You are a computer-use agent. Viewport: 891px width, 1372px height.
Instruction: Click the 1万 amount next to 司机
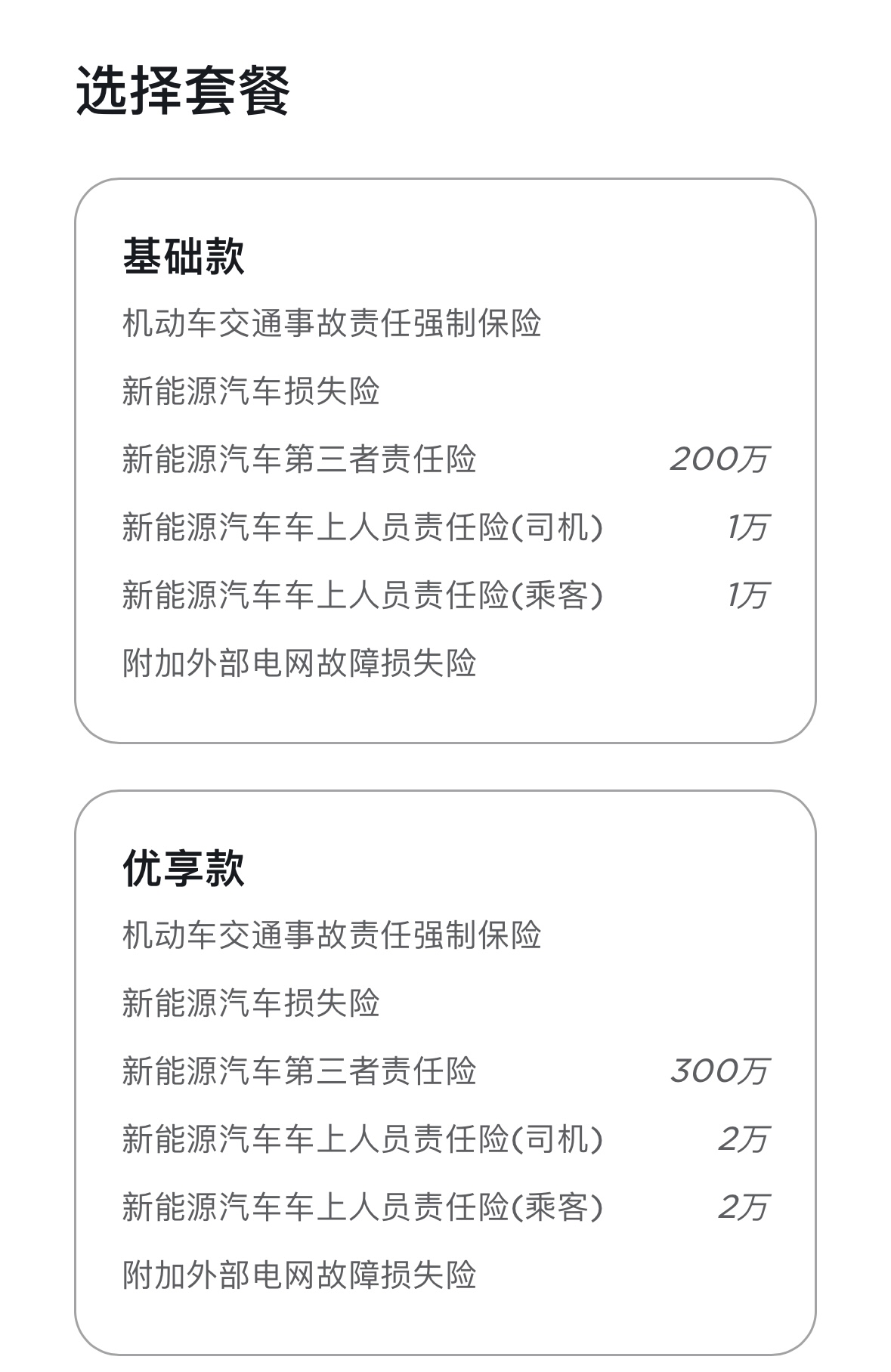pyautogui.click(x=748, y=527)
